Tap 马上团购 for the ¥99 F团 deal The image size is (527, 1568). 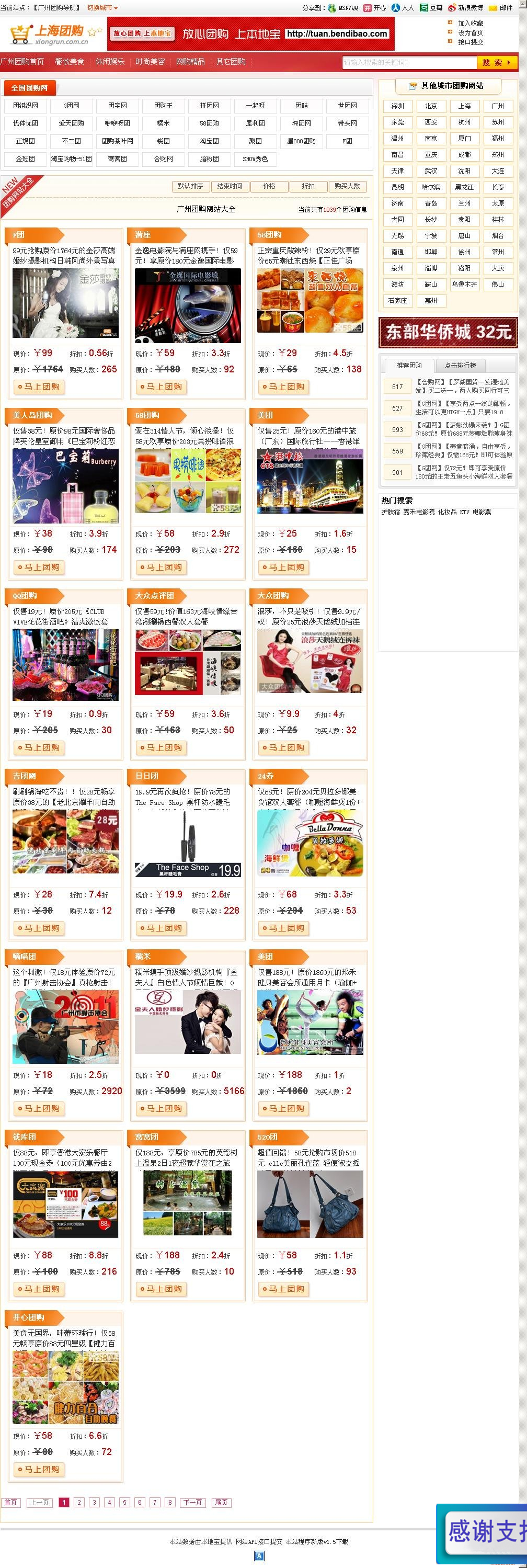[x=39, y=387]
